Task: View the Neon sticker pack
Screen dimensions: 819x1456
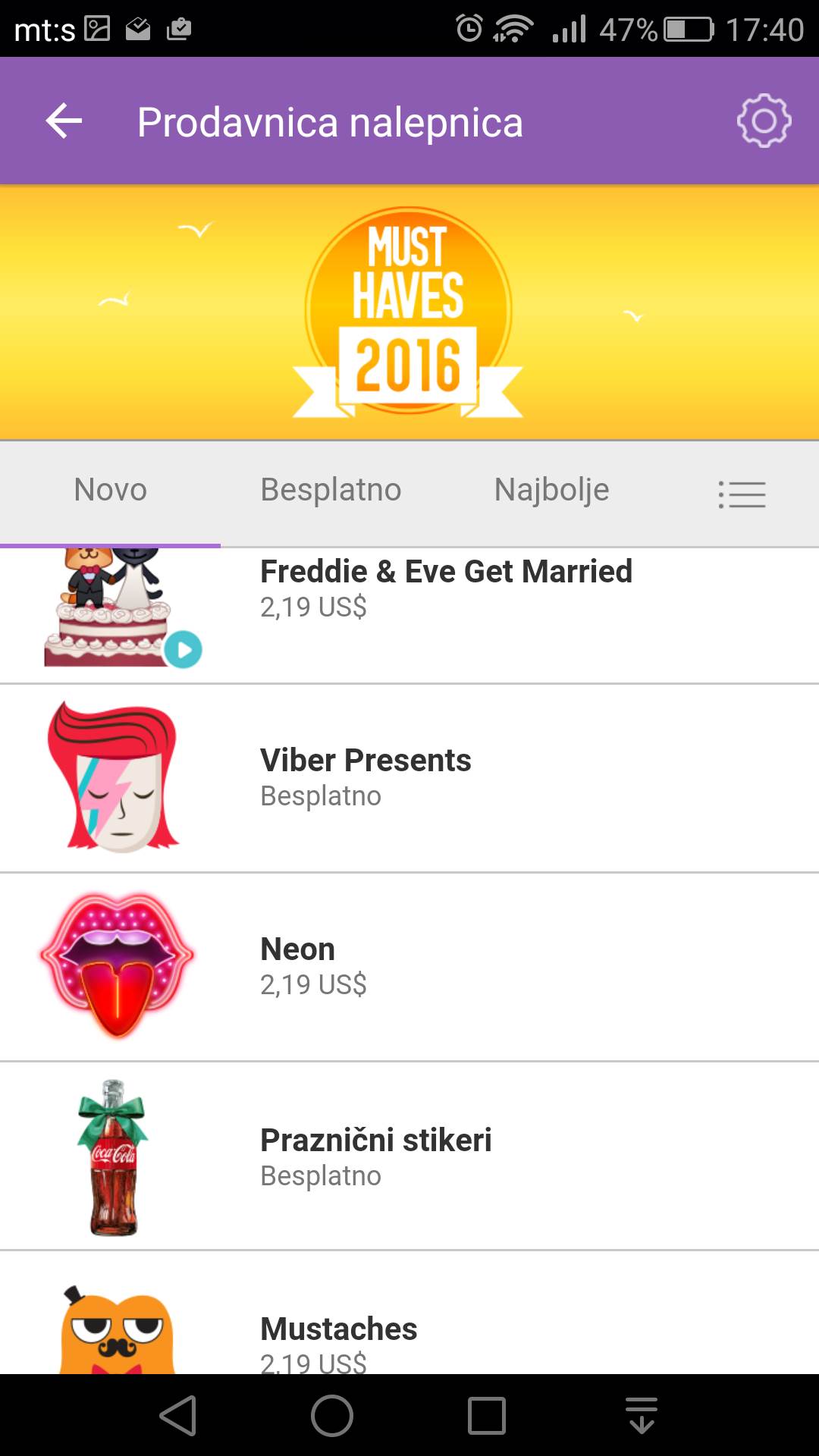Action: pos(409,967)
